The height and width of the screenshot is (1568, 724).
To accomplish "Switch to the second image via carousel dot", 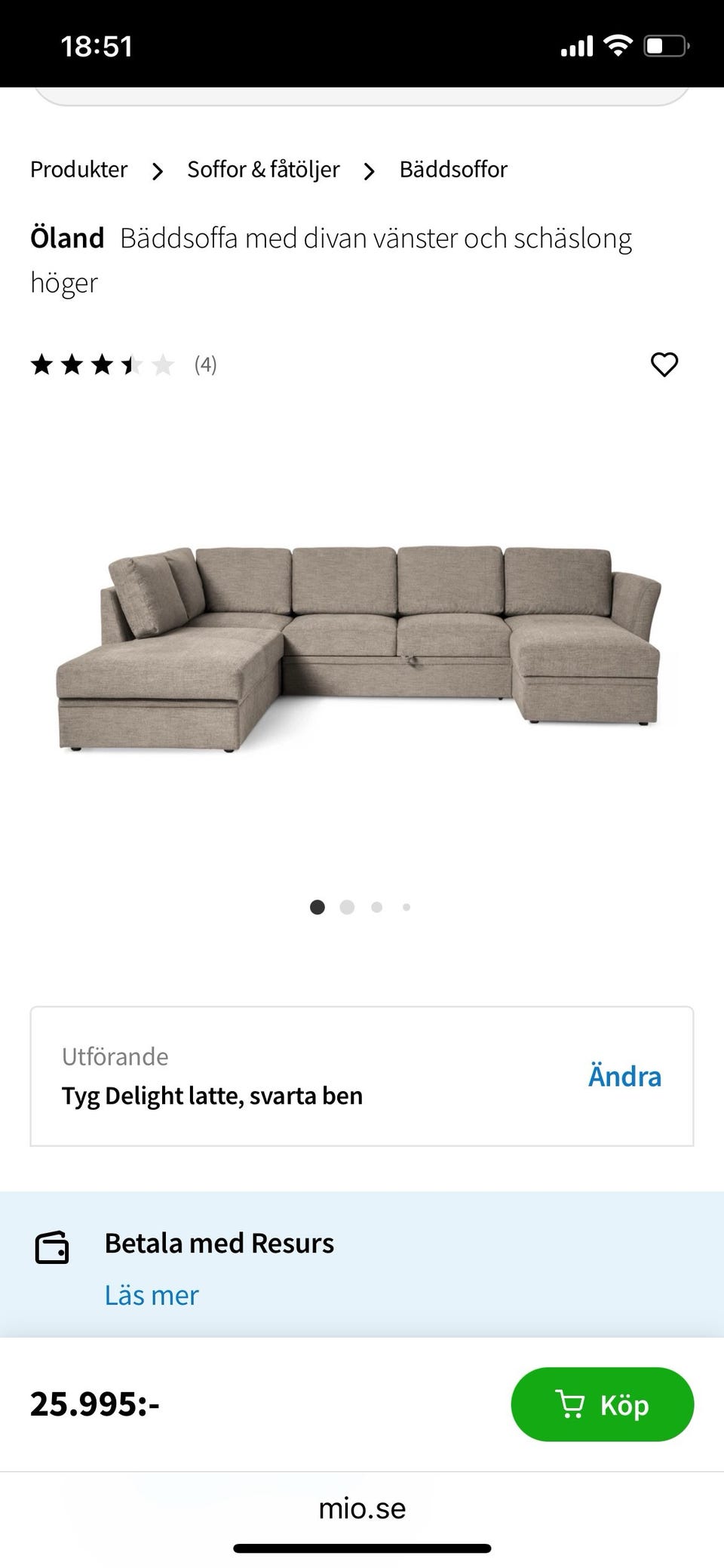I will tap(347, 907).
